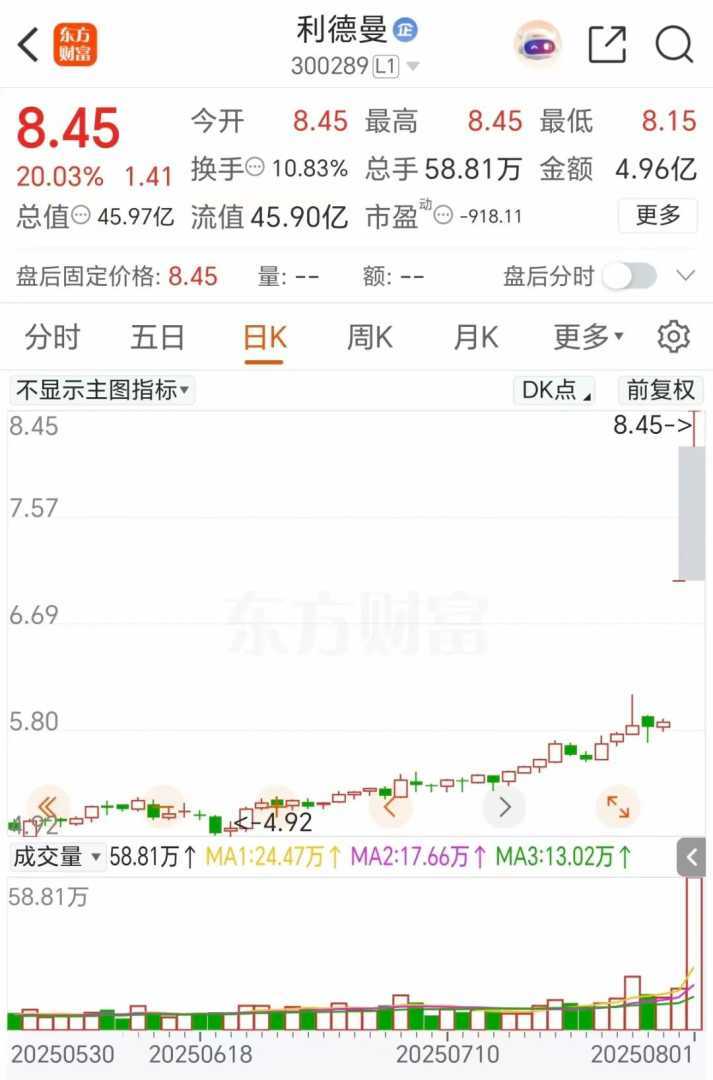
Task: Move the chart one step right
Action: (x=505, y=806)
